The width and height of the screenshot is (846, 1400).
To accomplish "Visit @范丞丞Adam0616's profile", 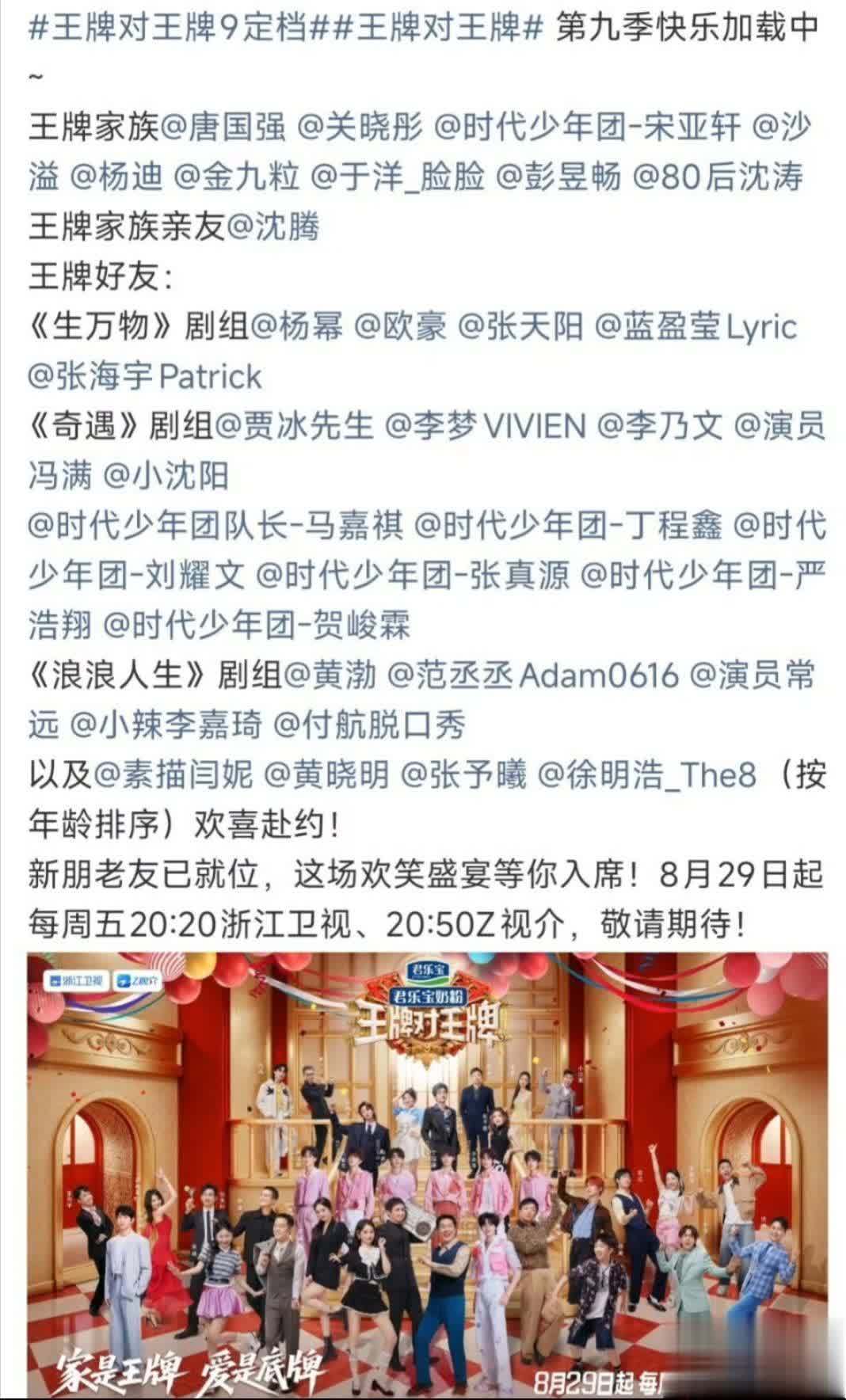I will (533, 675).
